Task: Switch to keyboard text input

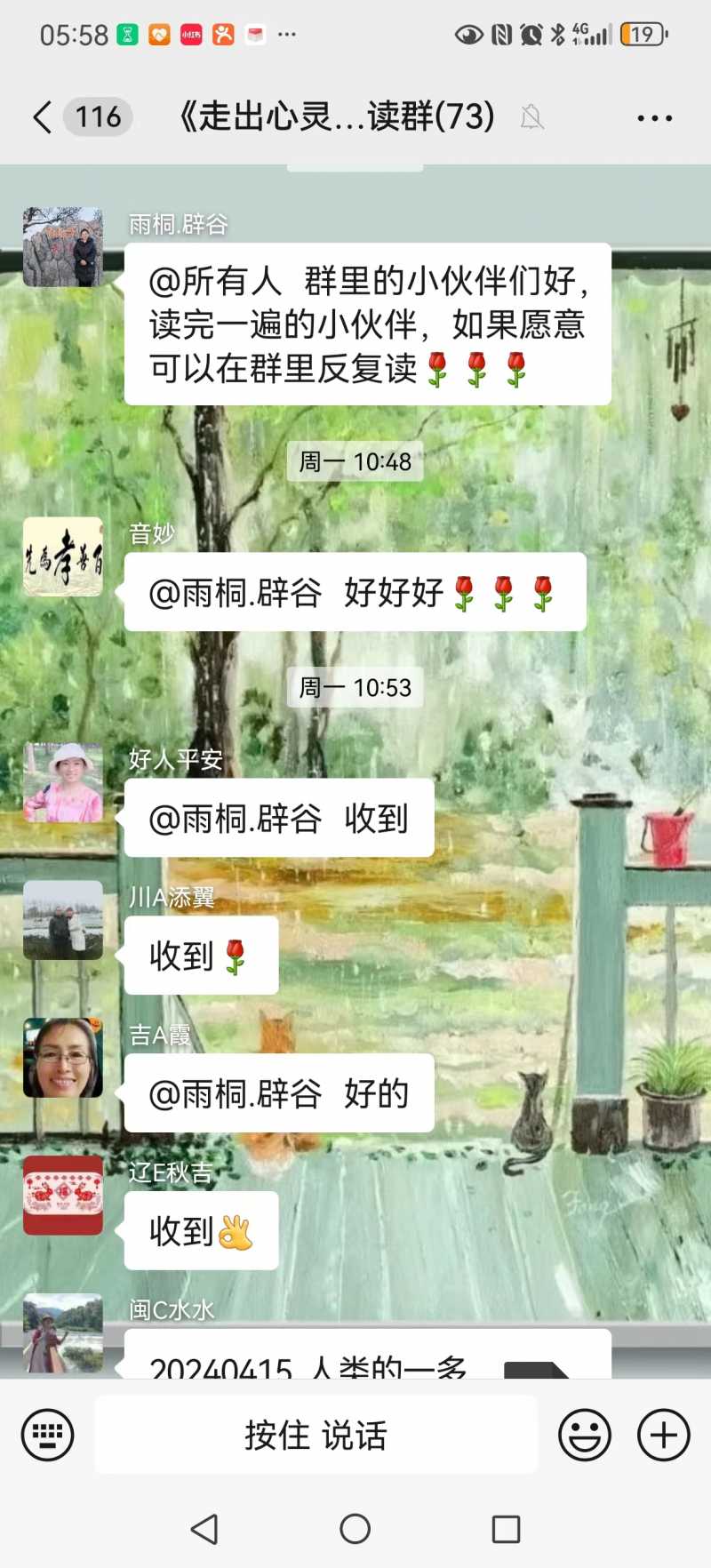Action: [x=48, y=1435]
